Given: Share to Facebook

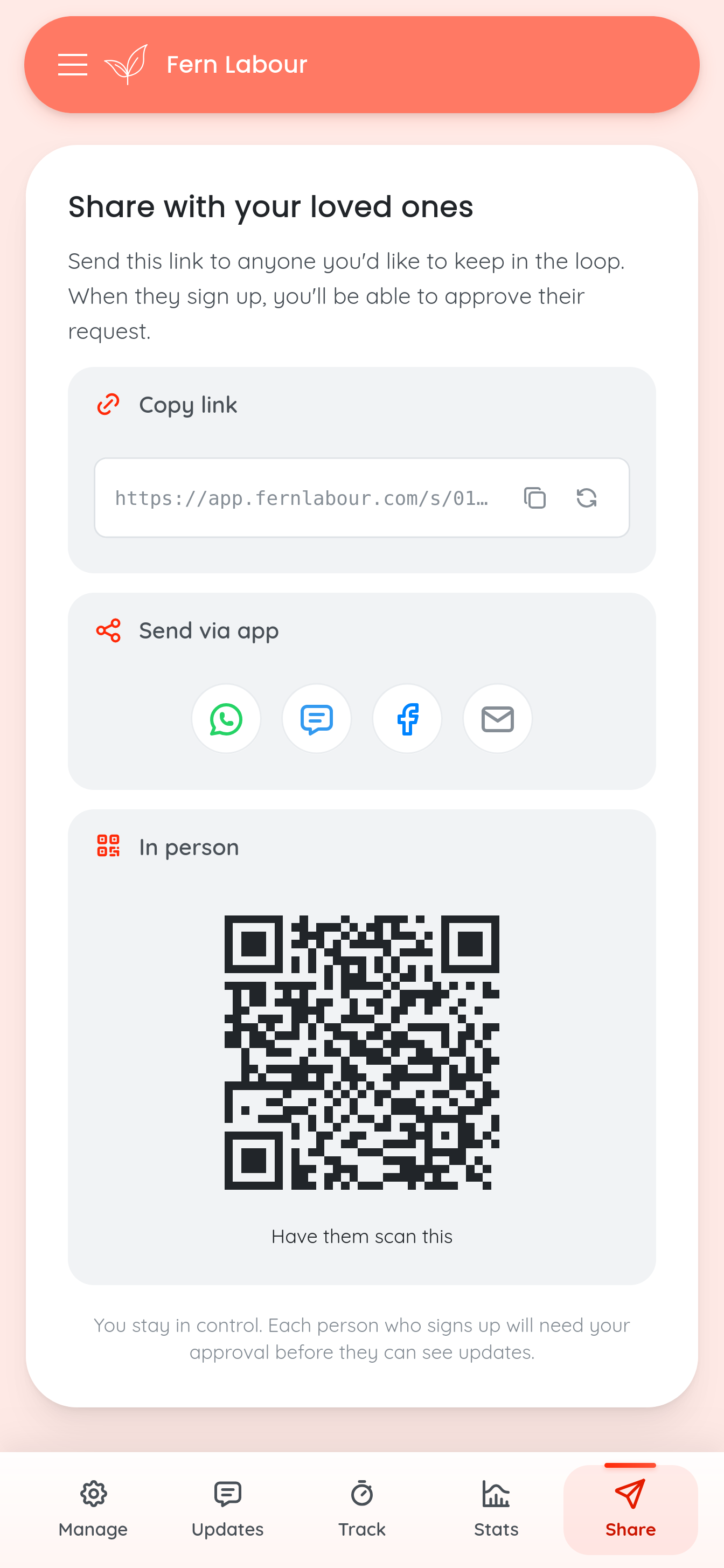Looking at the screenshot, I should tap(406, 718).
